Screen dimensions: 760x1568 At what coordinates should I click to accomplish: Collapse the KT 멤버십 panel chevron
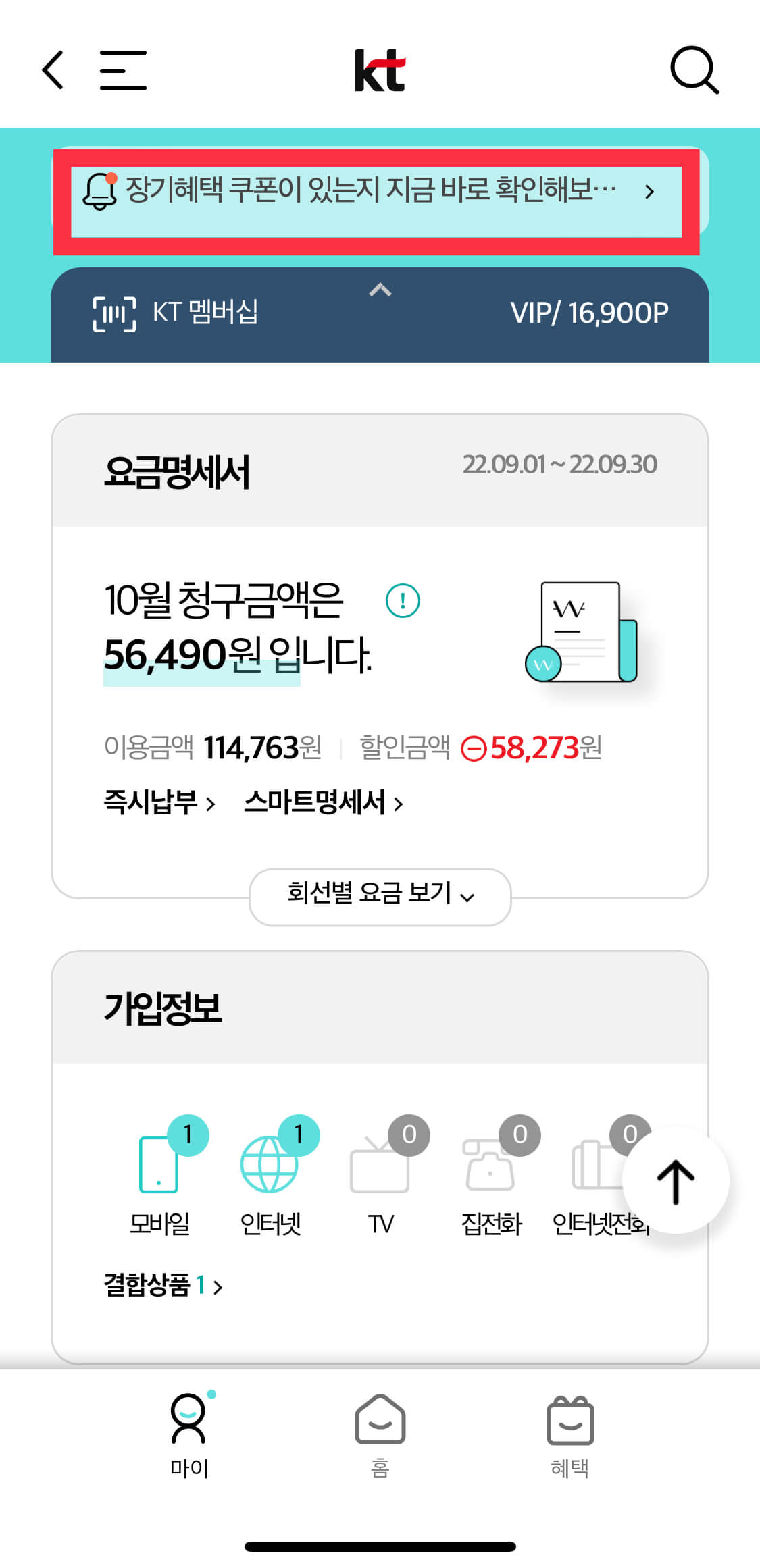[x=380, y=290]
